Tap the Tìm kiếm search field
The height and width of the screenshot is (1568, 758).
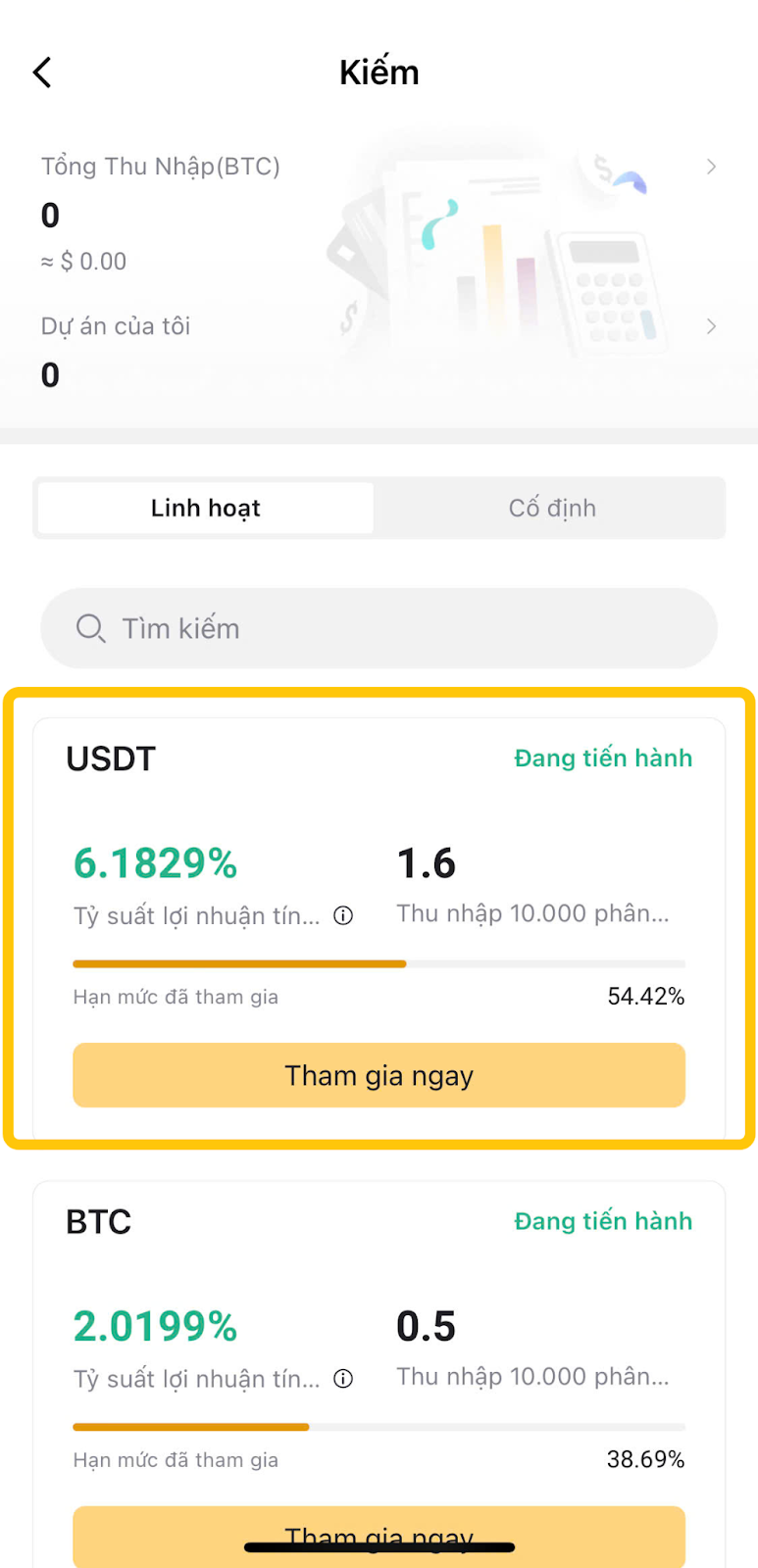[x=379, y=628]
